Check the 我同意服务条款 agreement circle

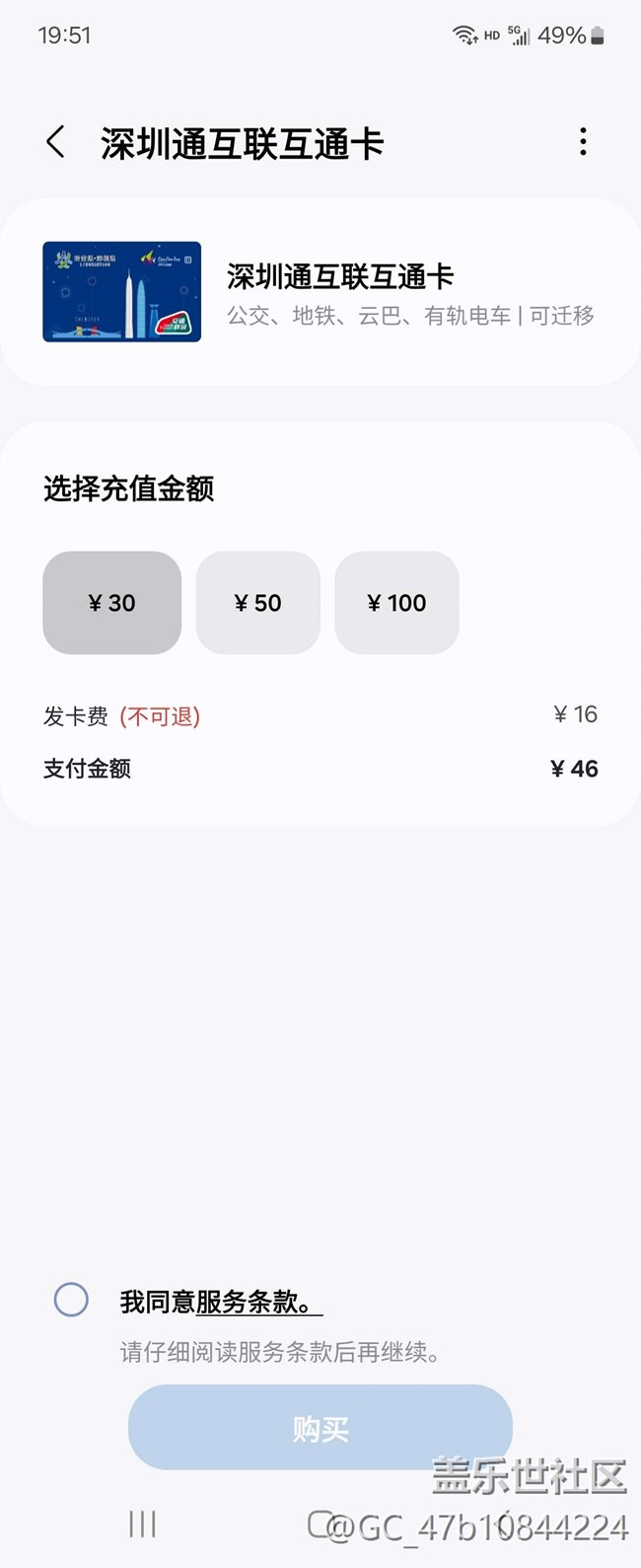pos(71,1300)
